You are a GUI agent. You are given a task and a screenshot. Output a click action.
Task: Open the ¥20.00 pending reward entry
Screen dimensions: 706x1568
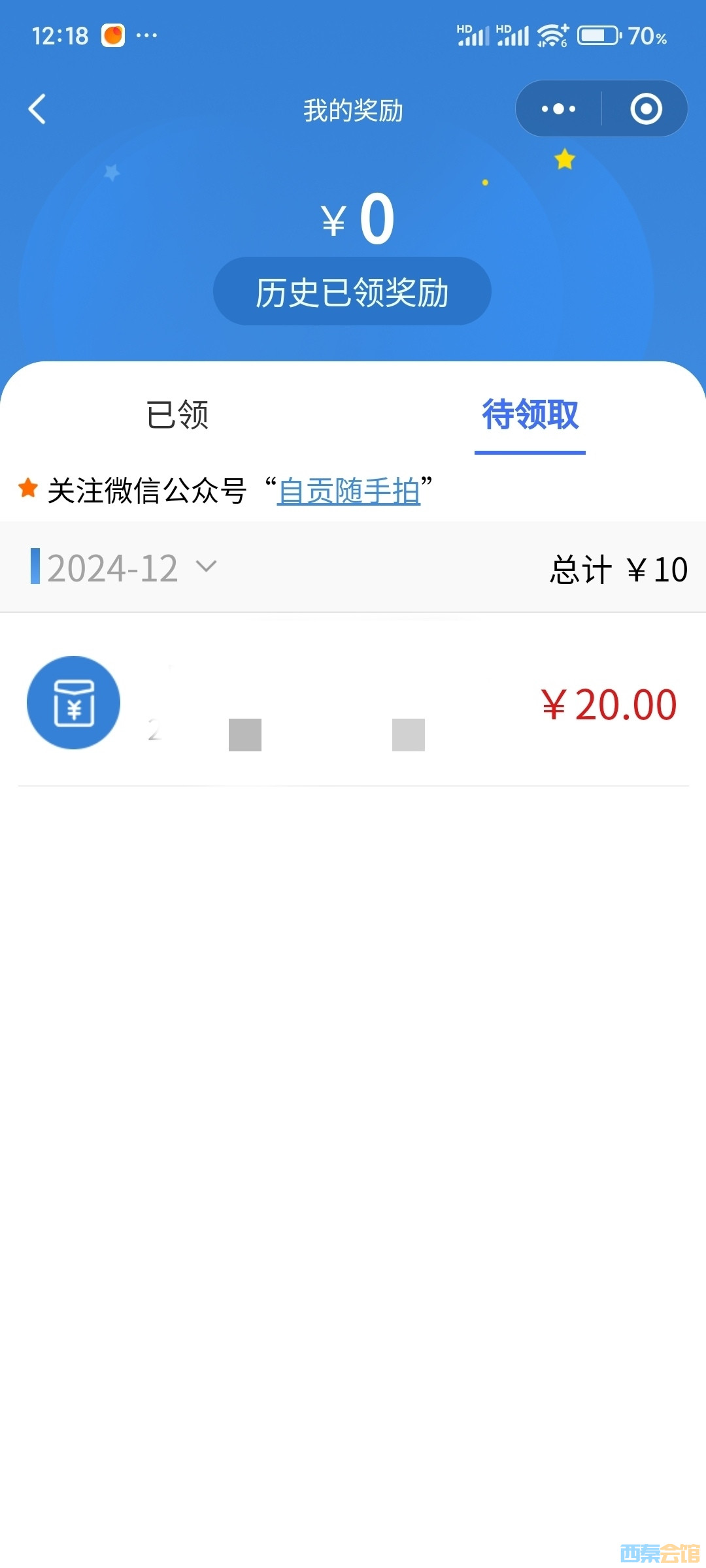pyautogui.click(x=353, y=703)
